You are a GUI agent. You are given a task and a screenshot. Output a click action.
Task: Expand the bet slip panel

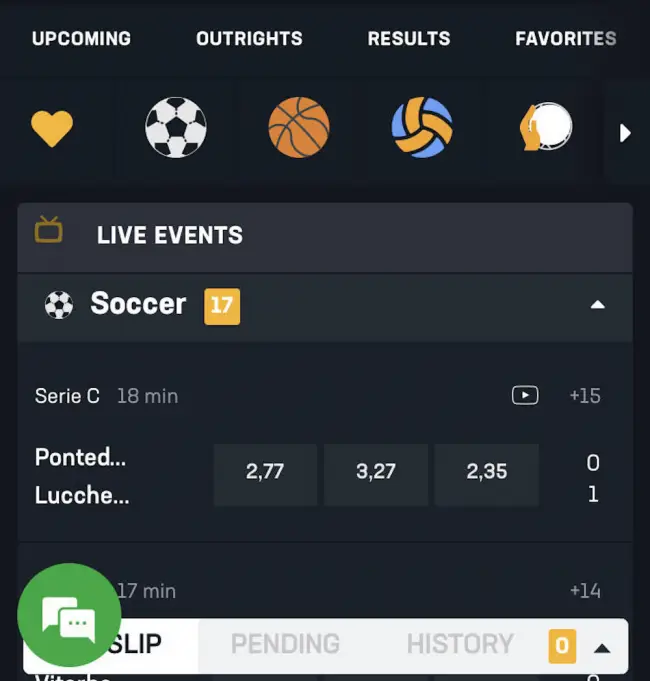[602, 648]
